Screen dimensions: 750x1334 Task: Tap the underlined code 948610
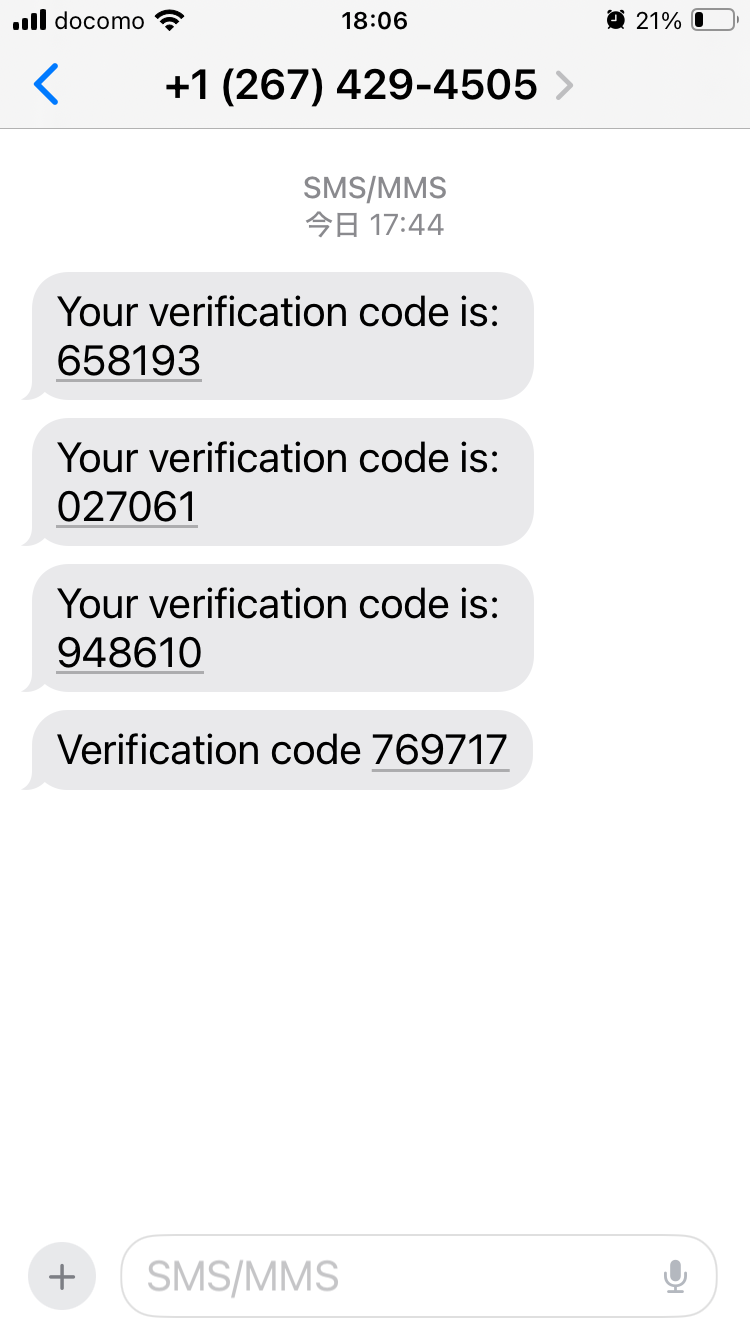(x=130, y=653)
